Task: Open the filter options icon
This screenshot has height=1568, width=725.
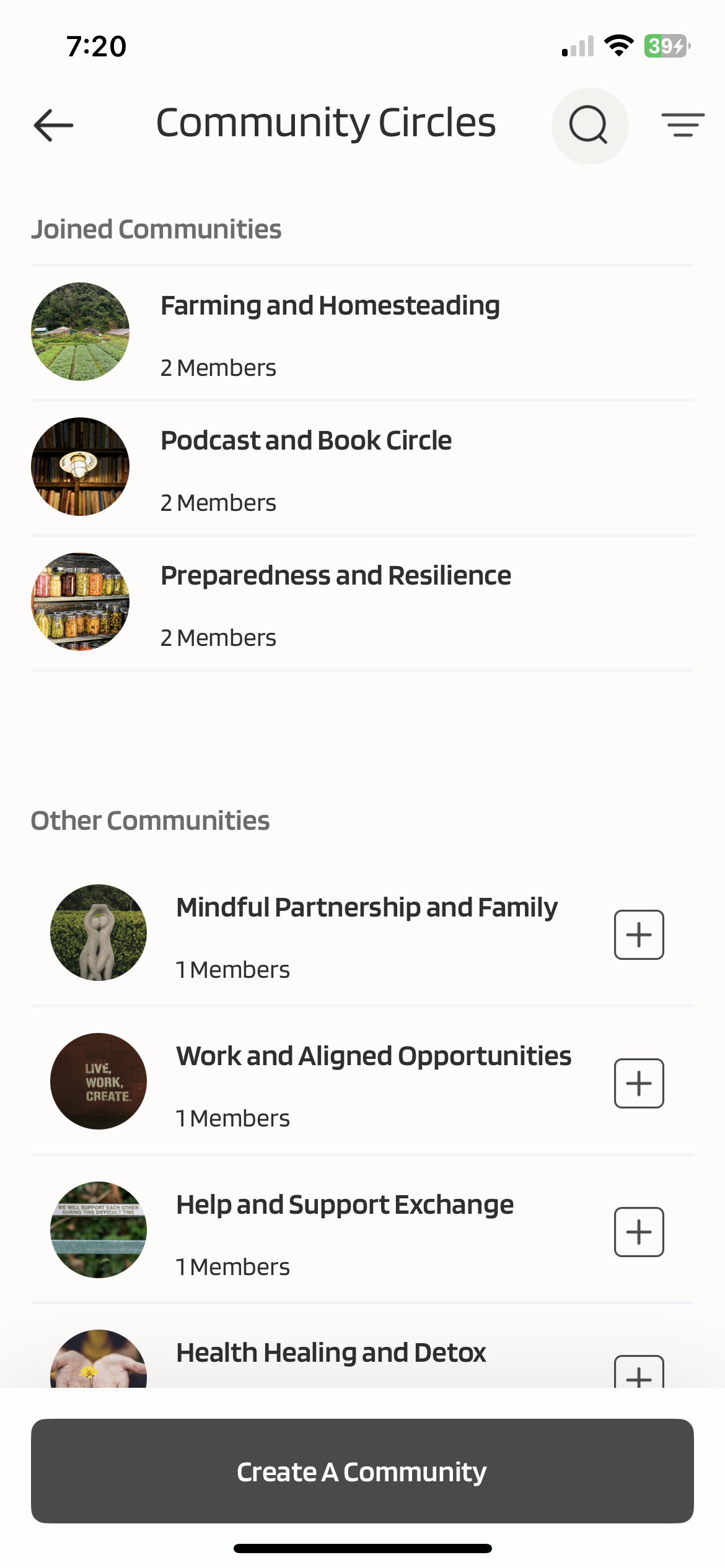Action: 682,124
